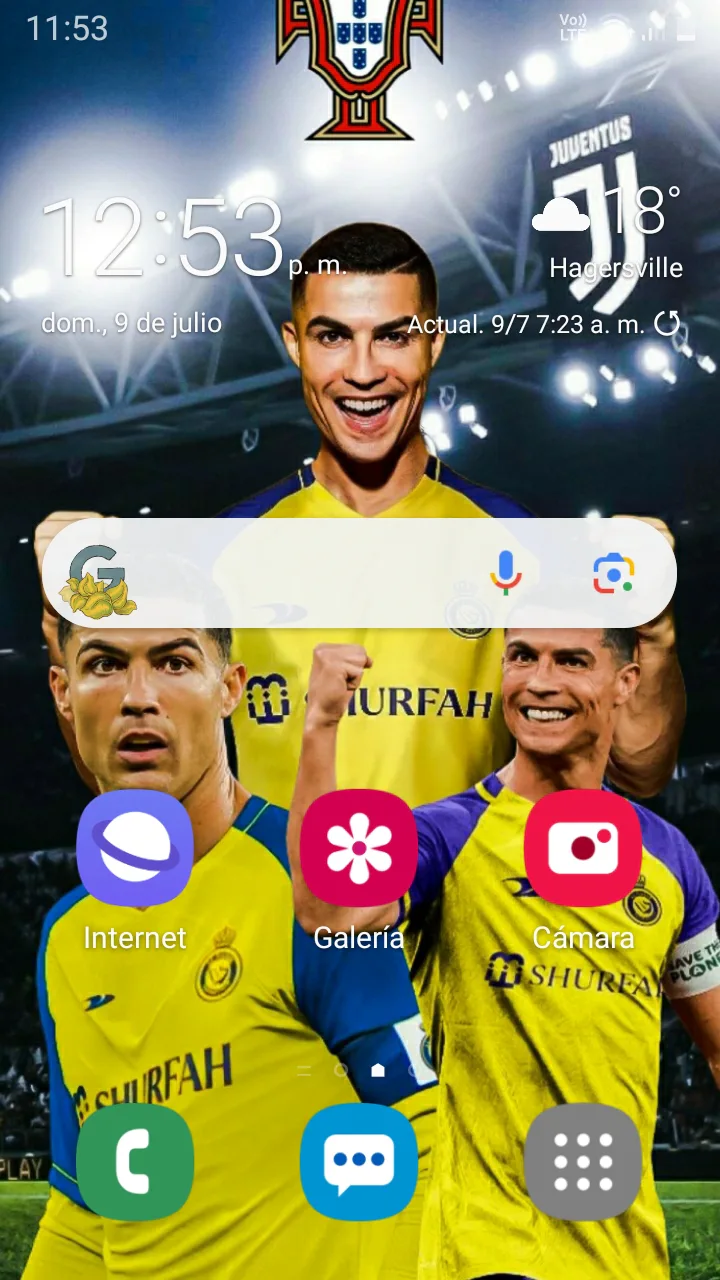The image size is (720, 1280).
Task: Open Google Lens camera search
Action: [x=613, y=573]
